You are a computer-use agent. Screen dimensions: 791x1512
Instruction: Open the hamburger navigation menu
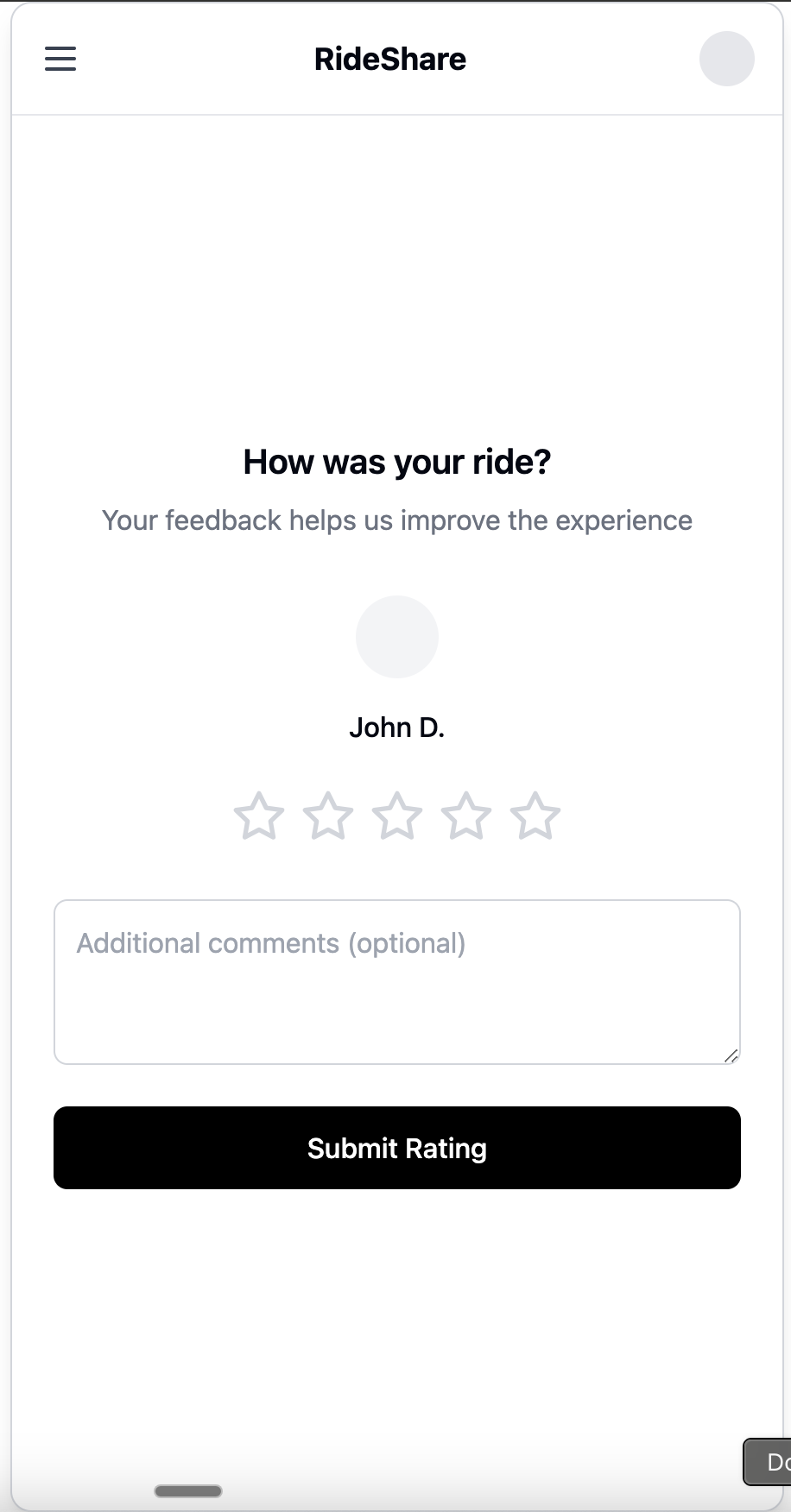click(60, 59)
